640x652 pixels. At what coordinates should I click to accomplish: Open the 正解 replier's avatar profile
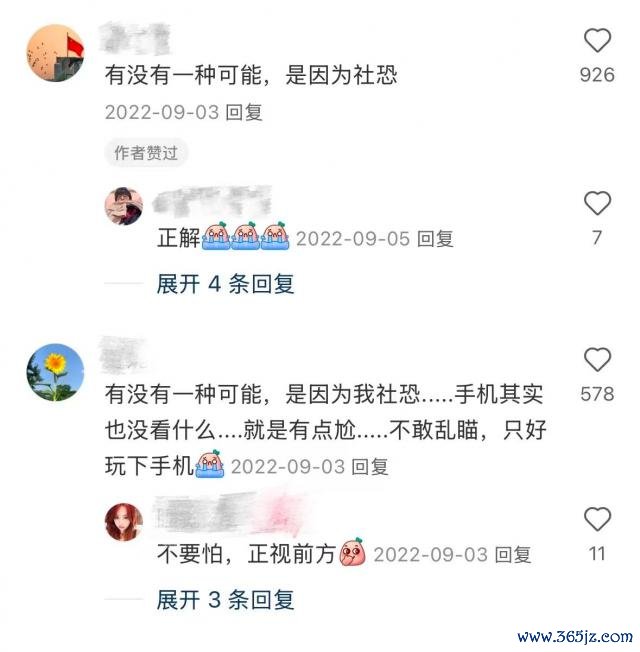124,206
